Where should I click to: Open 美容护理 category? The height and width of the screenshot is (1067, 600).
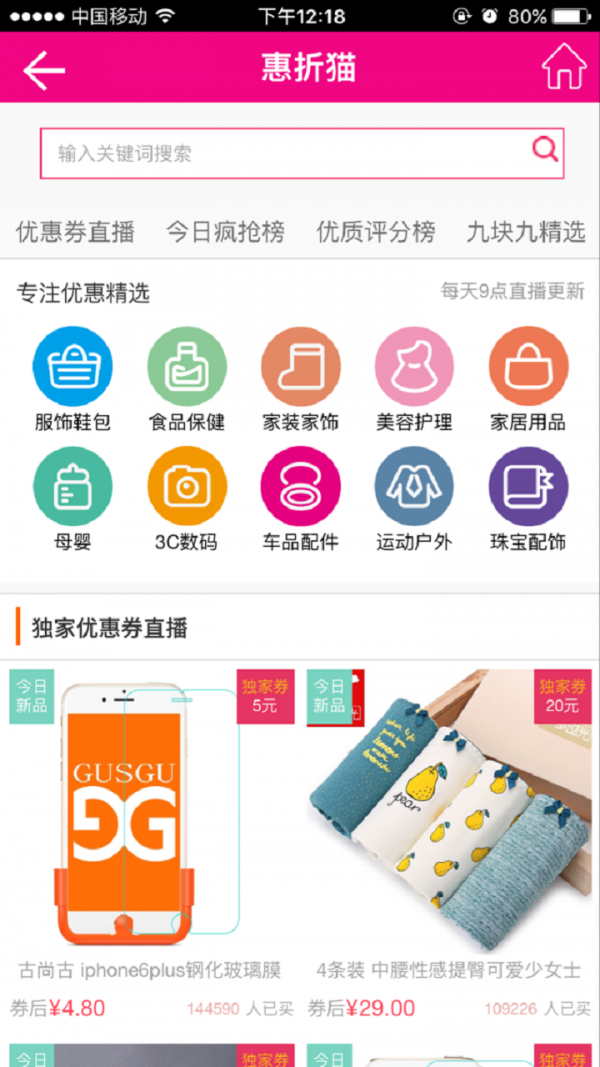[x=414, y=378]
